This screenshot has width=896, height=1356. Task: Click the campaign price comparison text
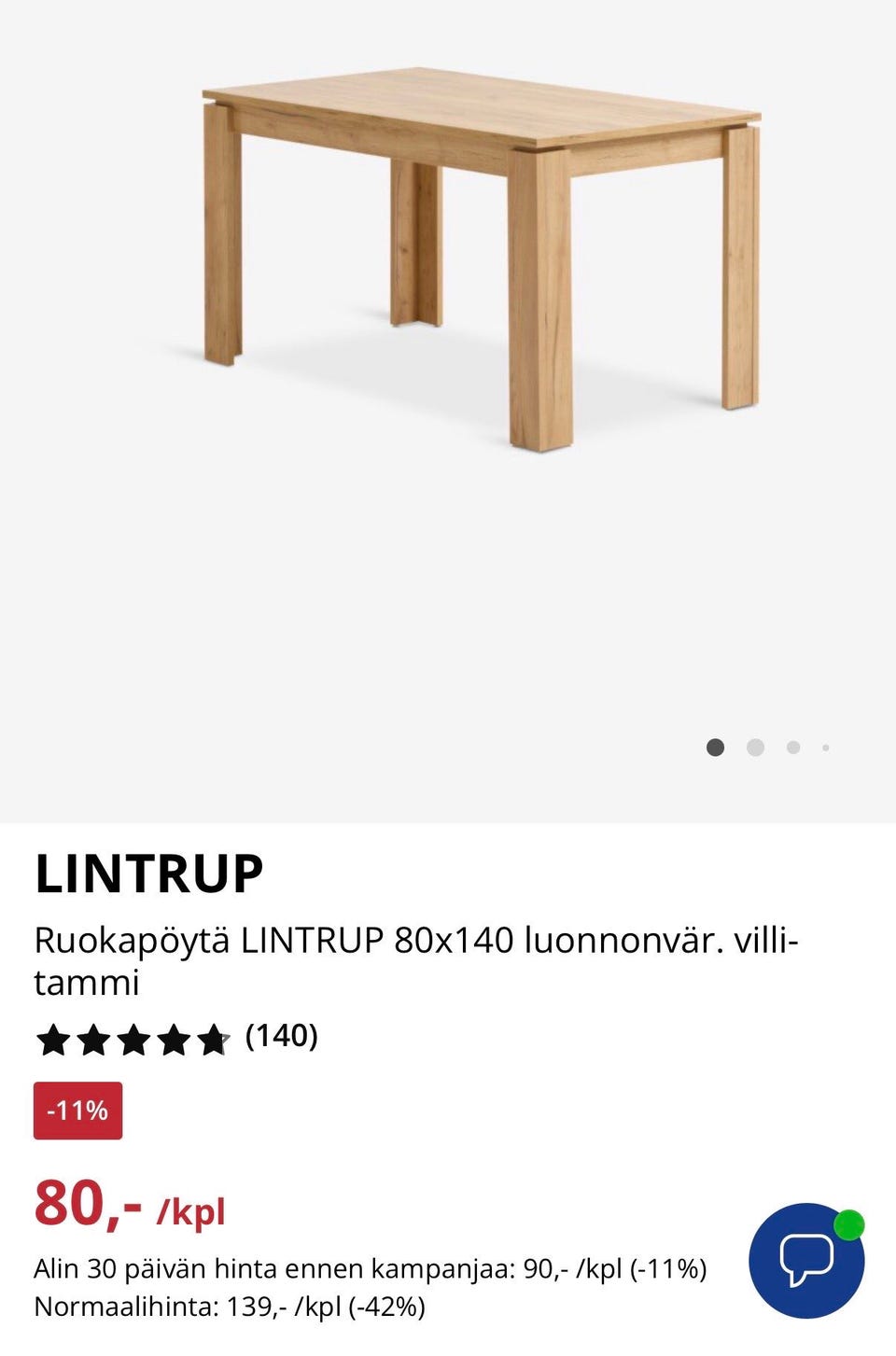click(371, 1269)
